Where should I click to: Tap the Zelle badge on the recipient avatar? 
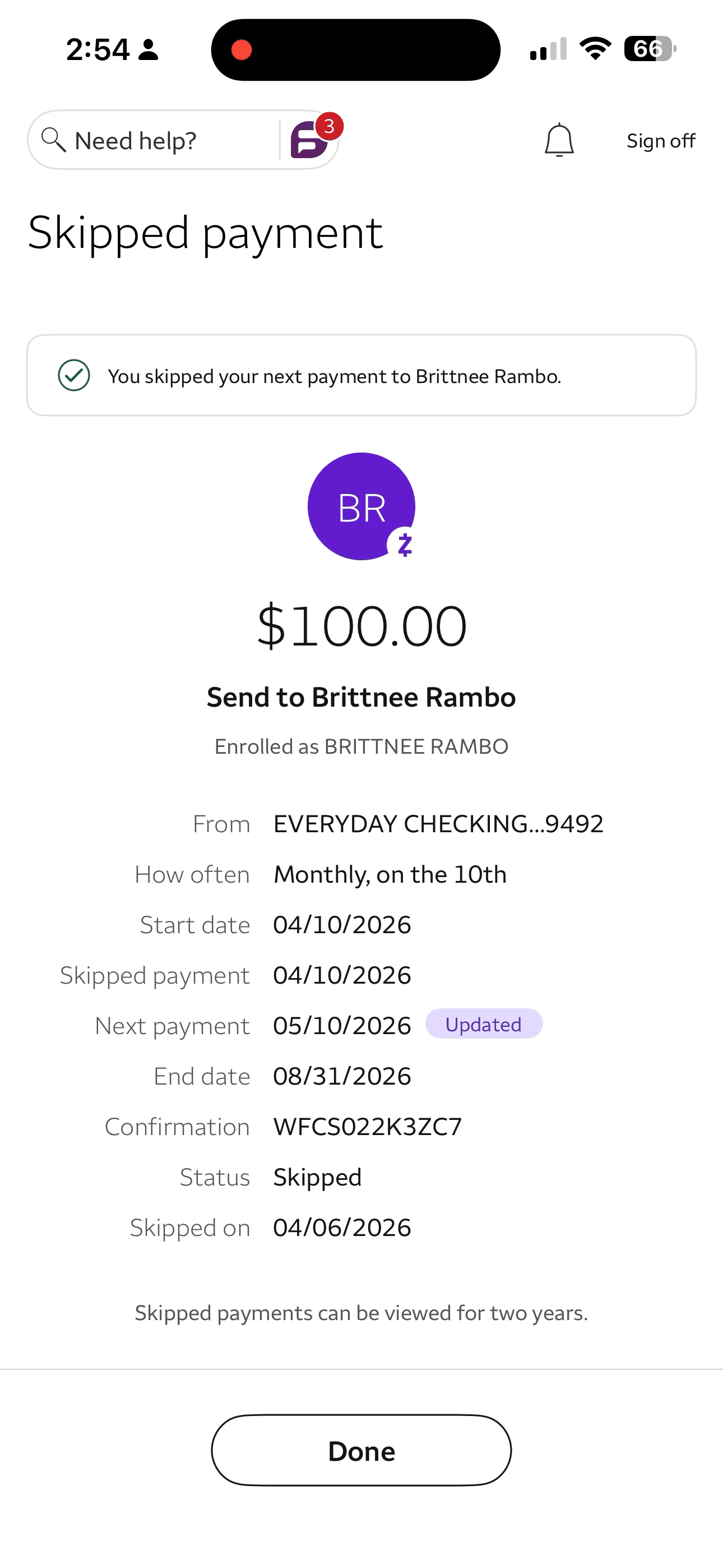[405, 543]
